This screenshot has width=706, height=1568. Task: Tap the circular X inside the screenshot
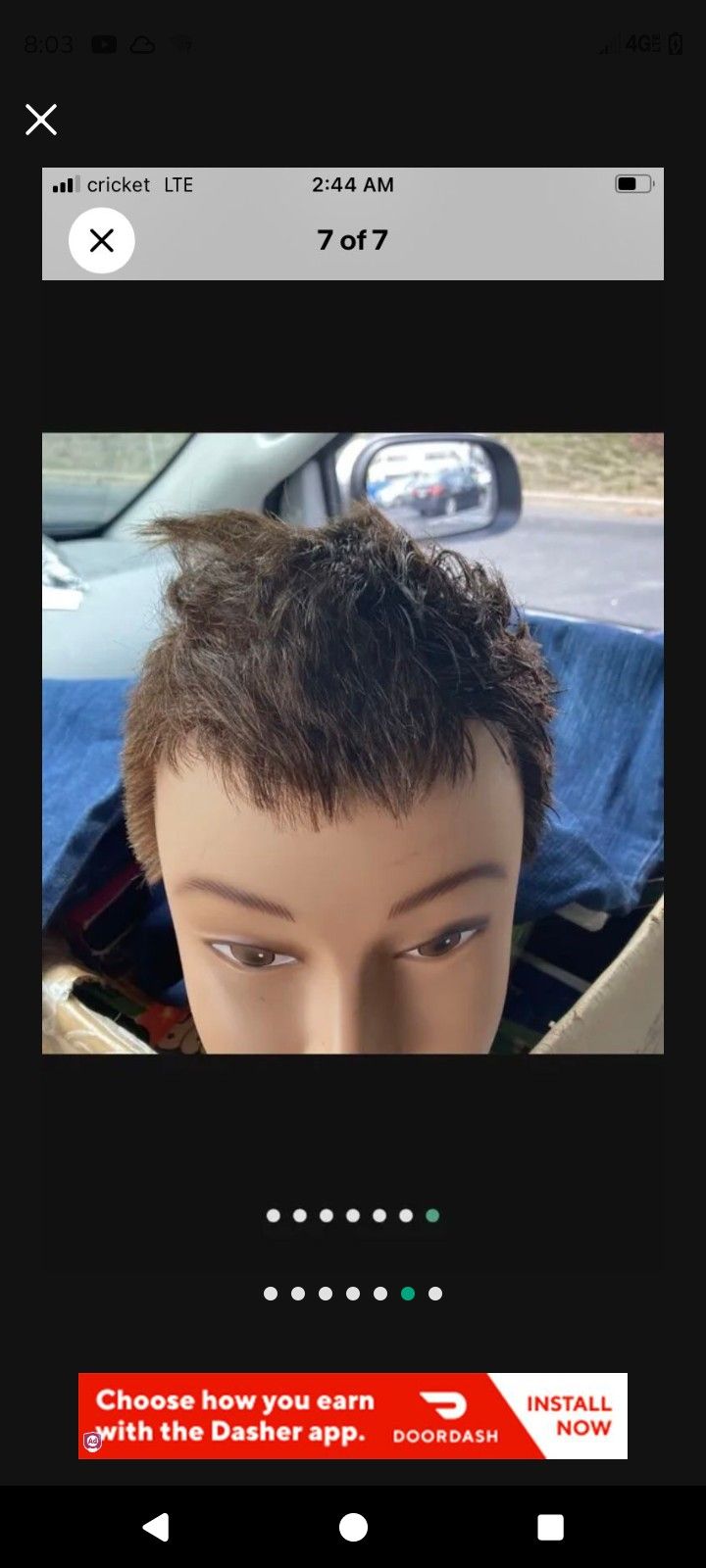point(101,240)
